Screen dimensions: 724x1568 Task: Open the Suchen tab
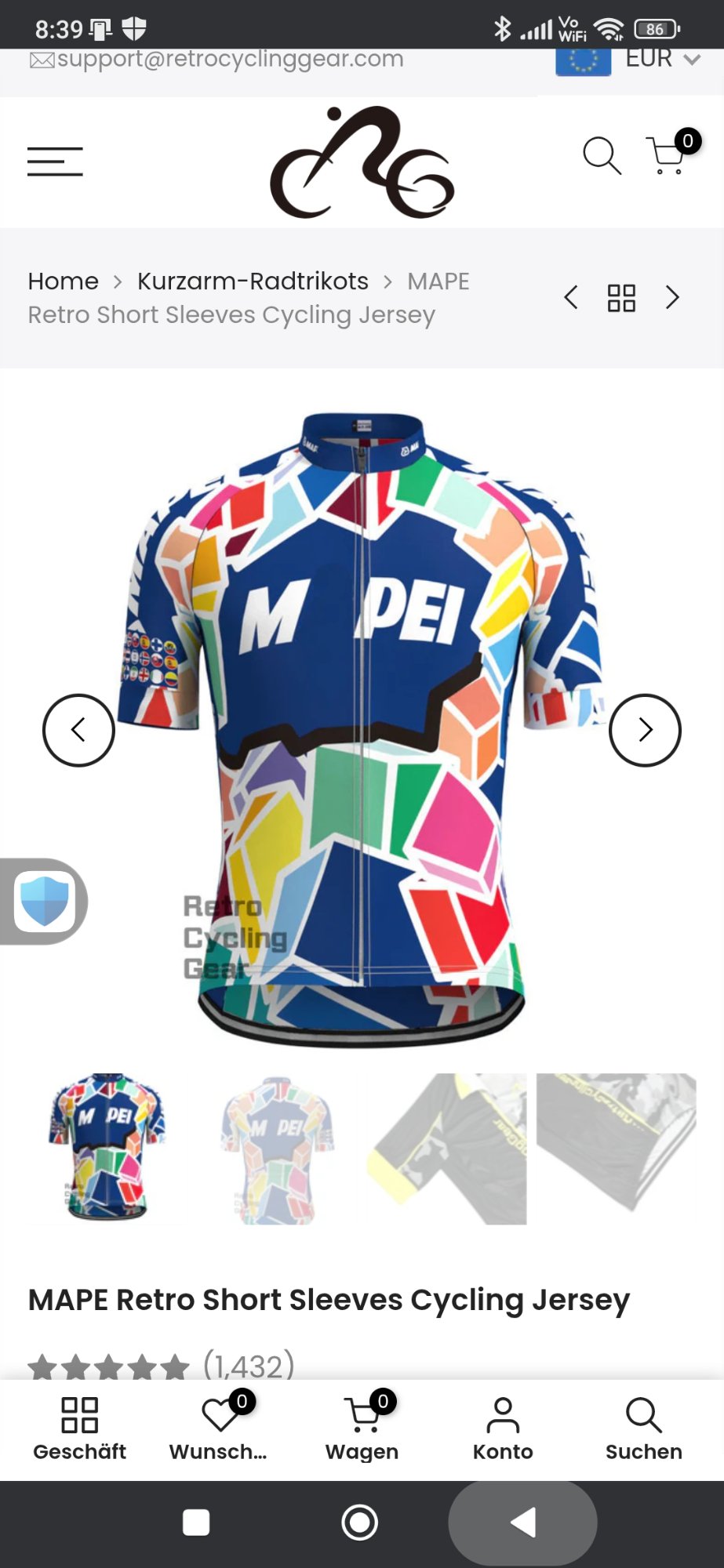(x=643, y=1428)
